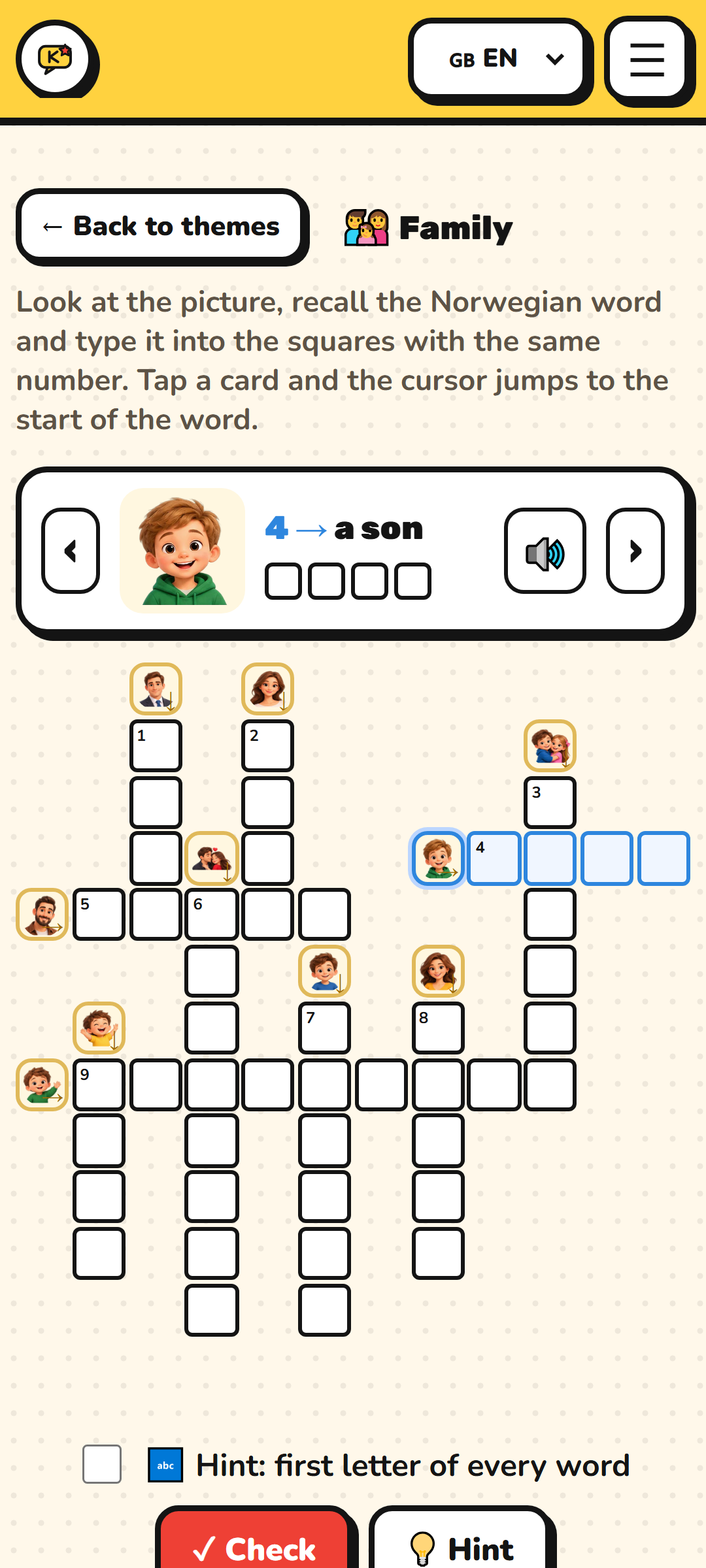Select the crossword square numbered 9
This screenshot has width=706, height=1568.
[x=99, y=1085]
